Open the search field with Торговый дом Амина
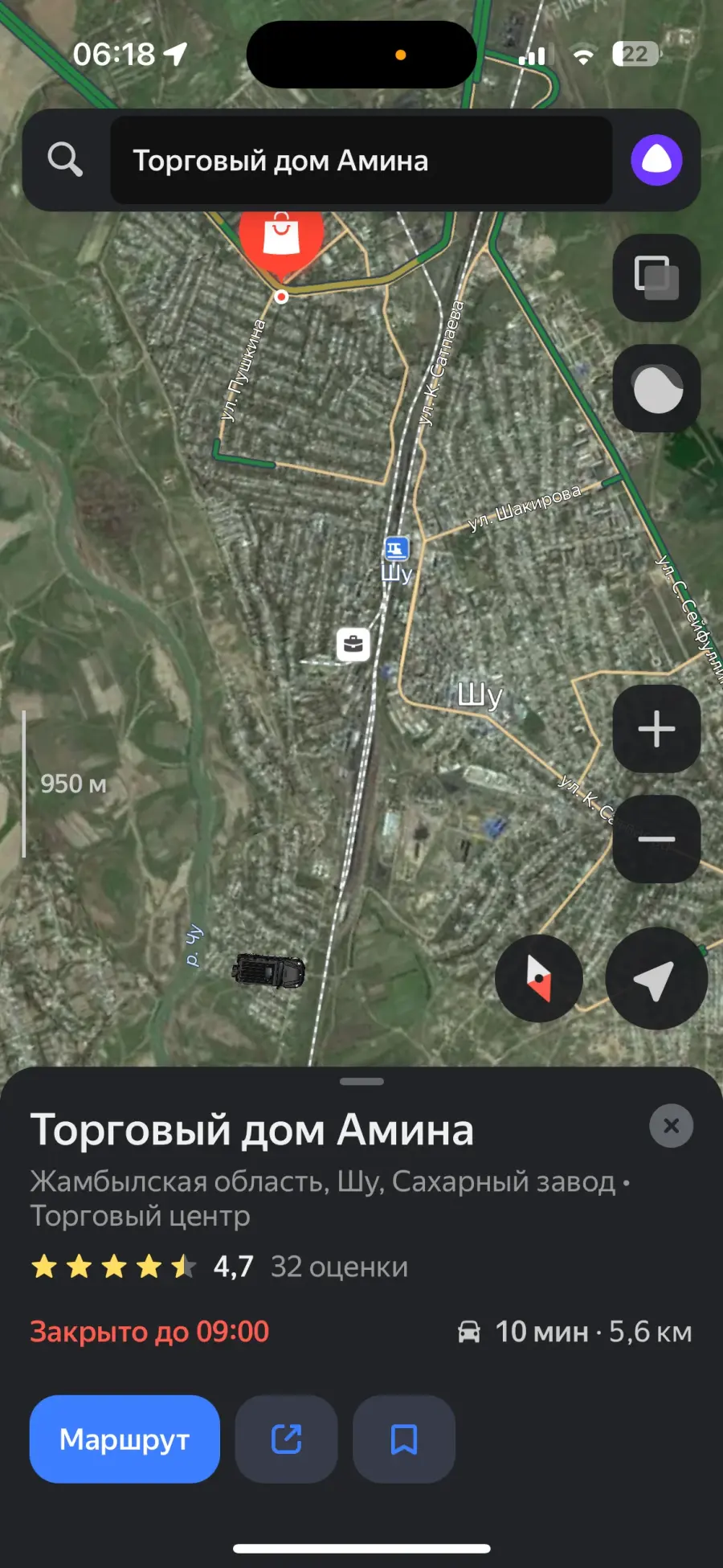This screenshot has width=723, height=1568. (361, 160)
